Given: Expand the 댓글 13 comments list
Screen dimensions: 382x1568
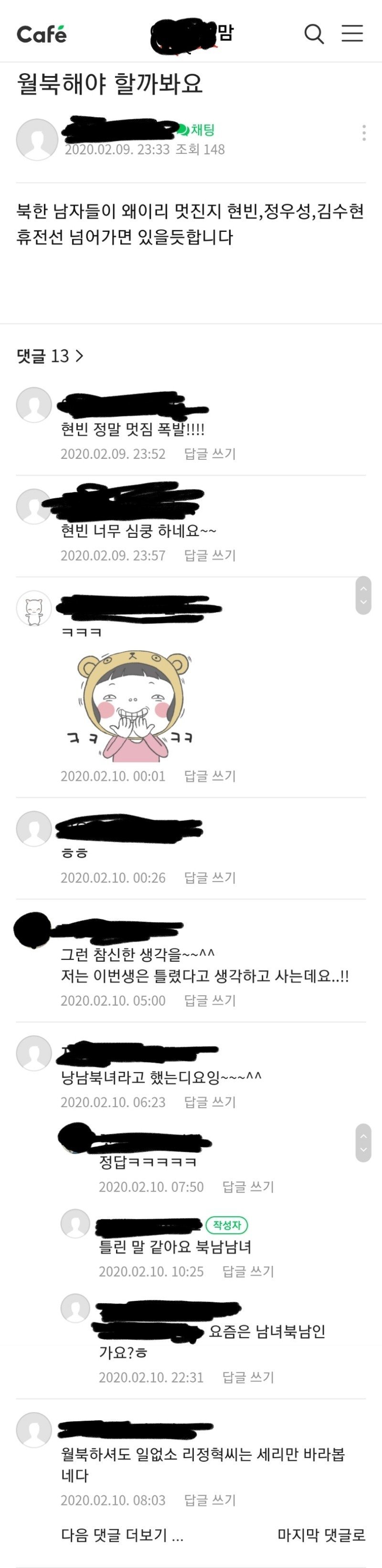Looking at the screenshot, I should (x=50, y=356).
